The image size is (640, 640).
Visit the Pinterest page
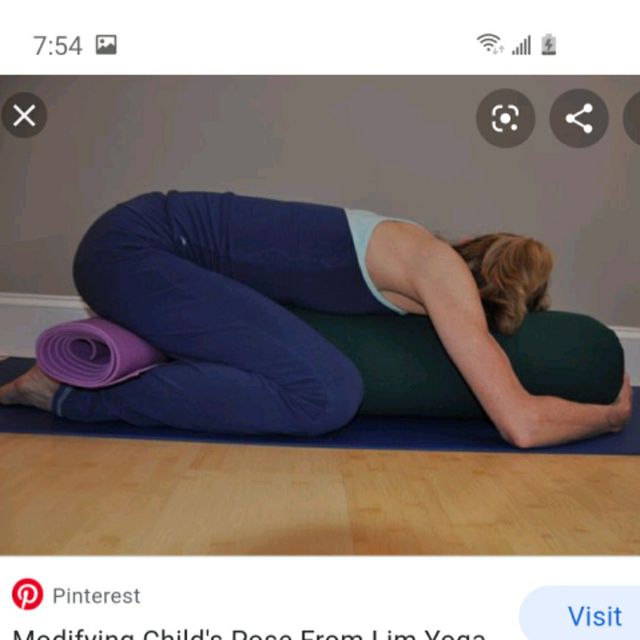pyautogui.click(x=594, y=614)
